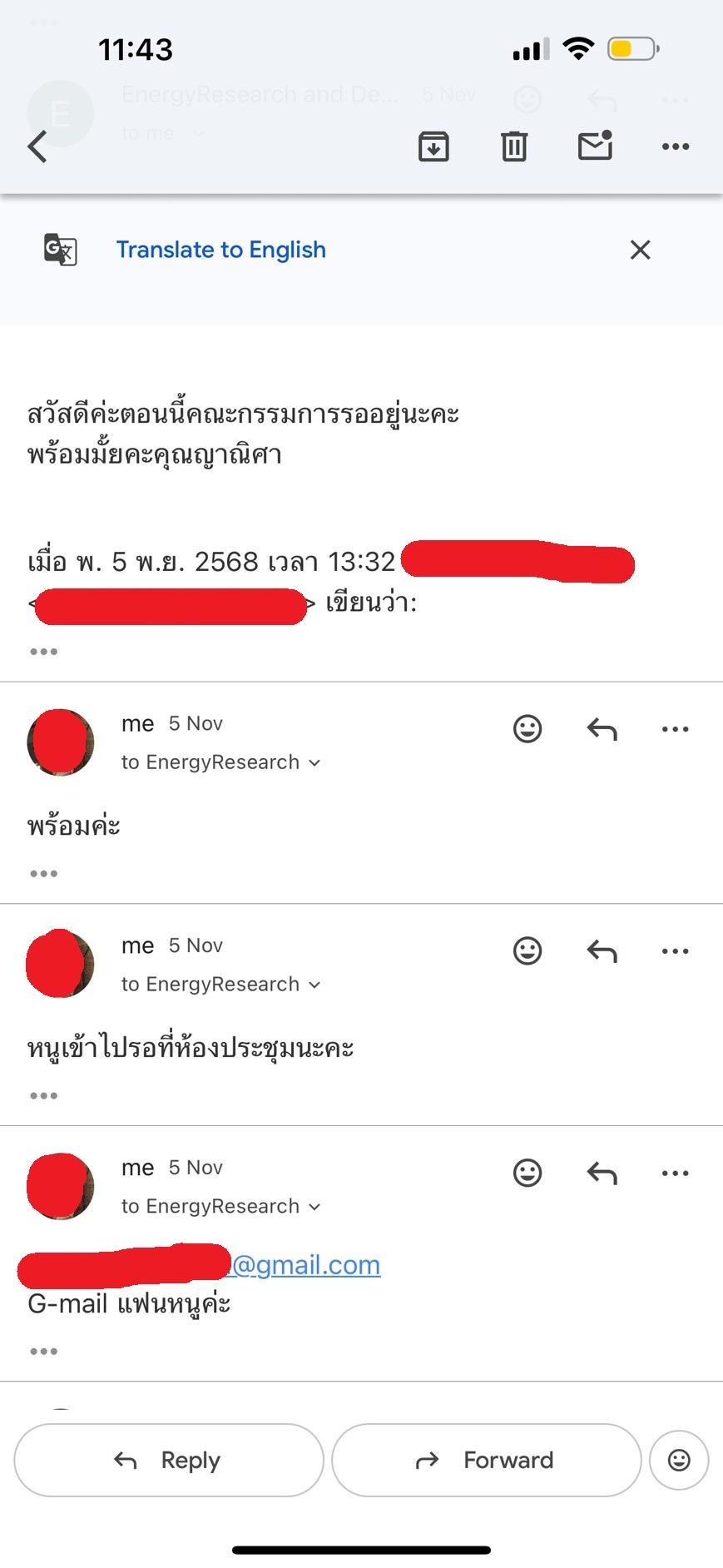Viewport: 723px width, 1568px height.
Task: Reply via arrow on the G-mail แฟนหนูค่ะ message
Action: tap(602, 1174)
